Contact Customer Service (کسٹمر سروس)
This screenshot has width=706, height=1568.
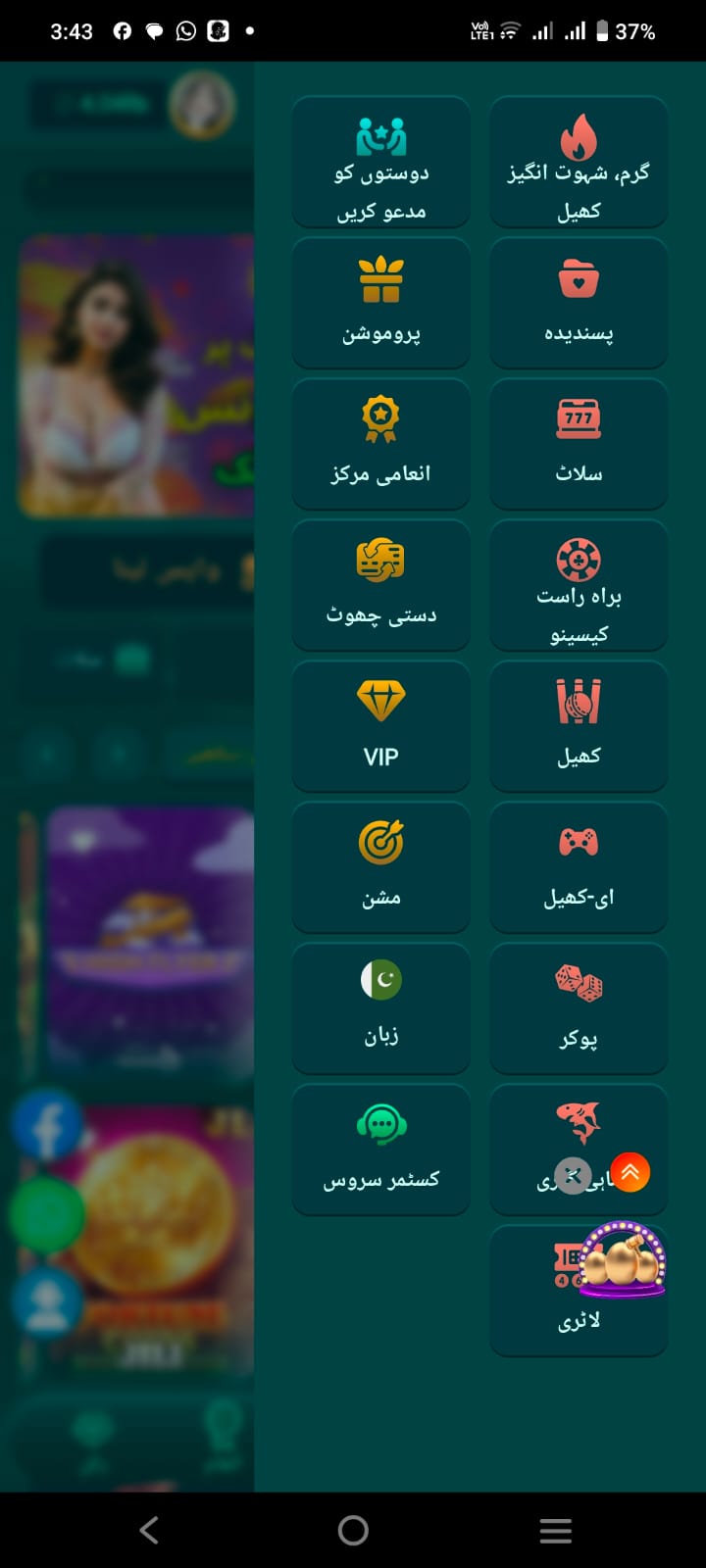(x=380, y=1150)
